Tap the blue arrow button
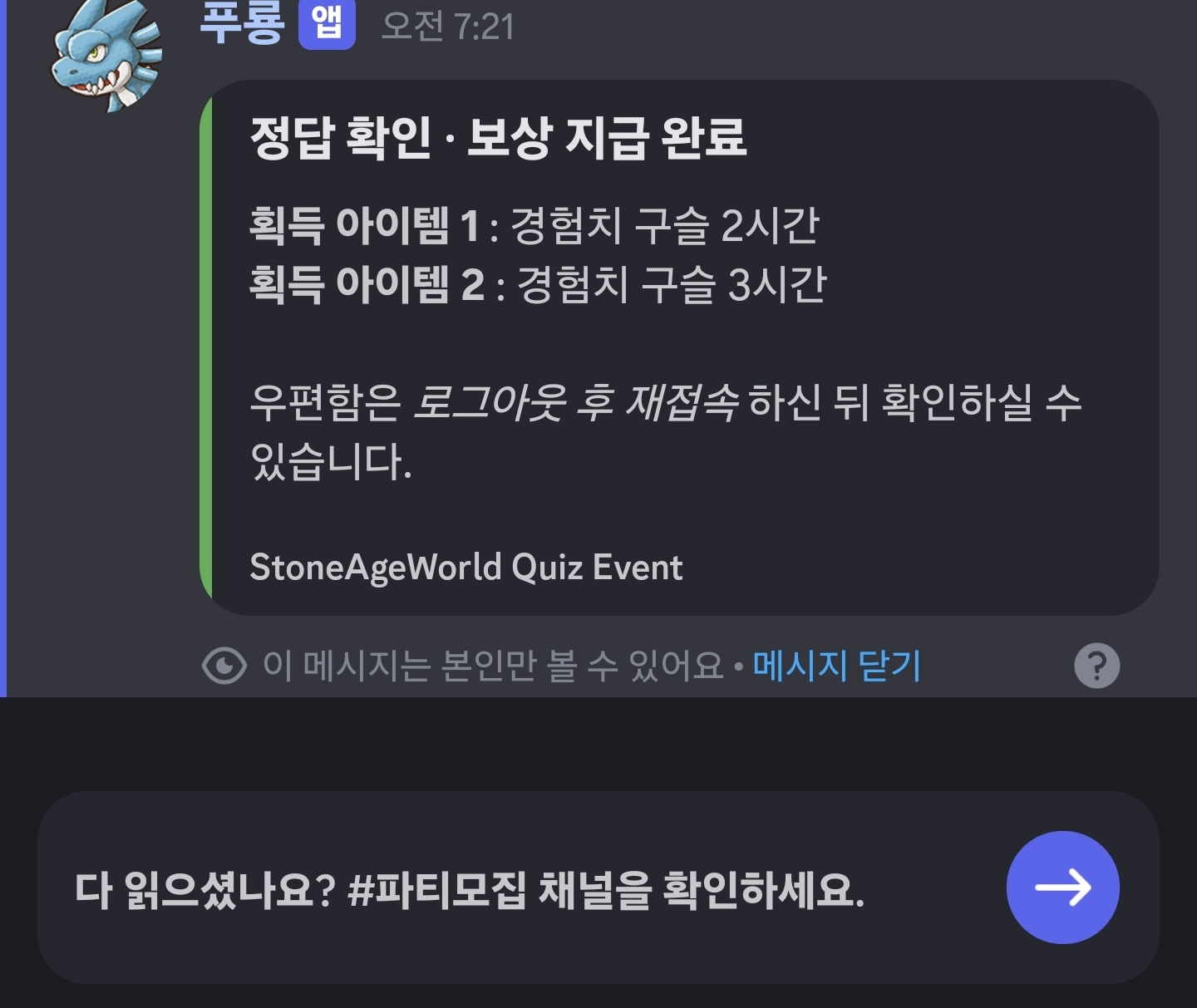 [x=1062, y=888]
